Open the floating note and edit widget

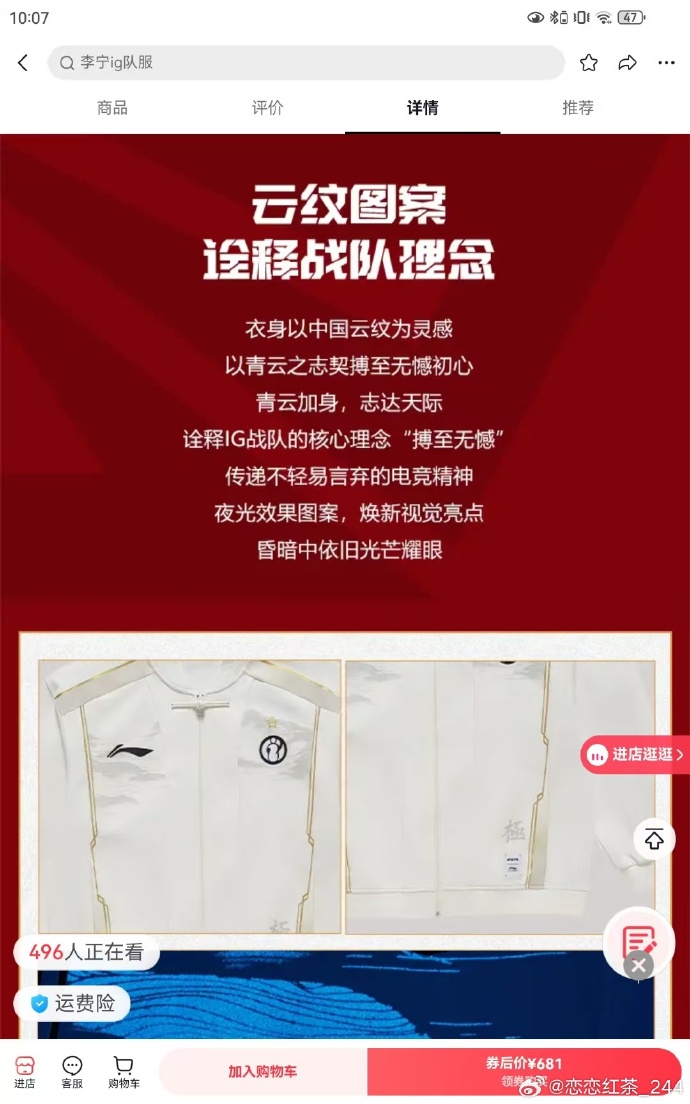click(638, 938)
